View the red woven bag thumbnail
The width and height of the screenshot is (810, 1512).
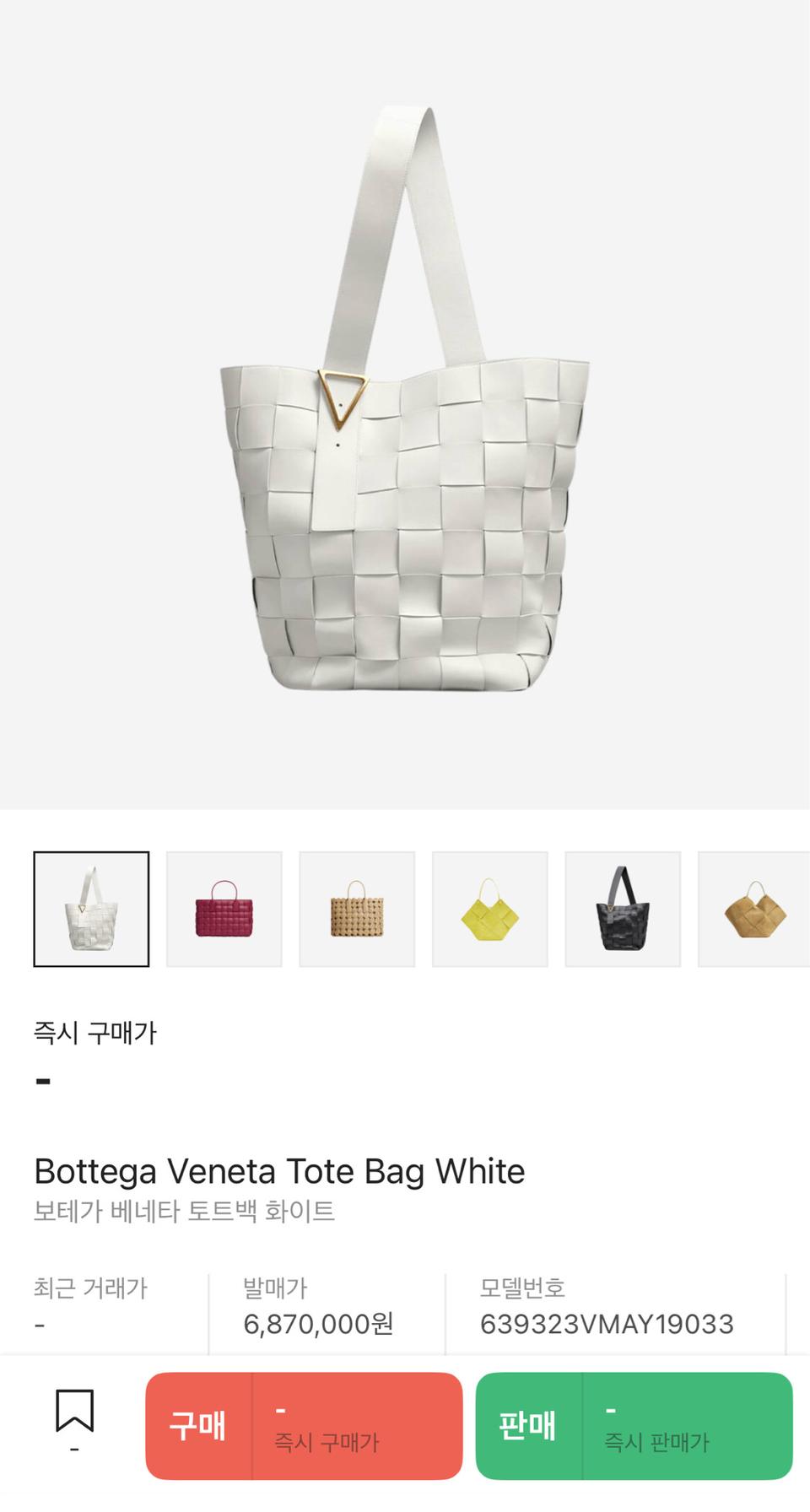224,909
